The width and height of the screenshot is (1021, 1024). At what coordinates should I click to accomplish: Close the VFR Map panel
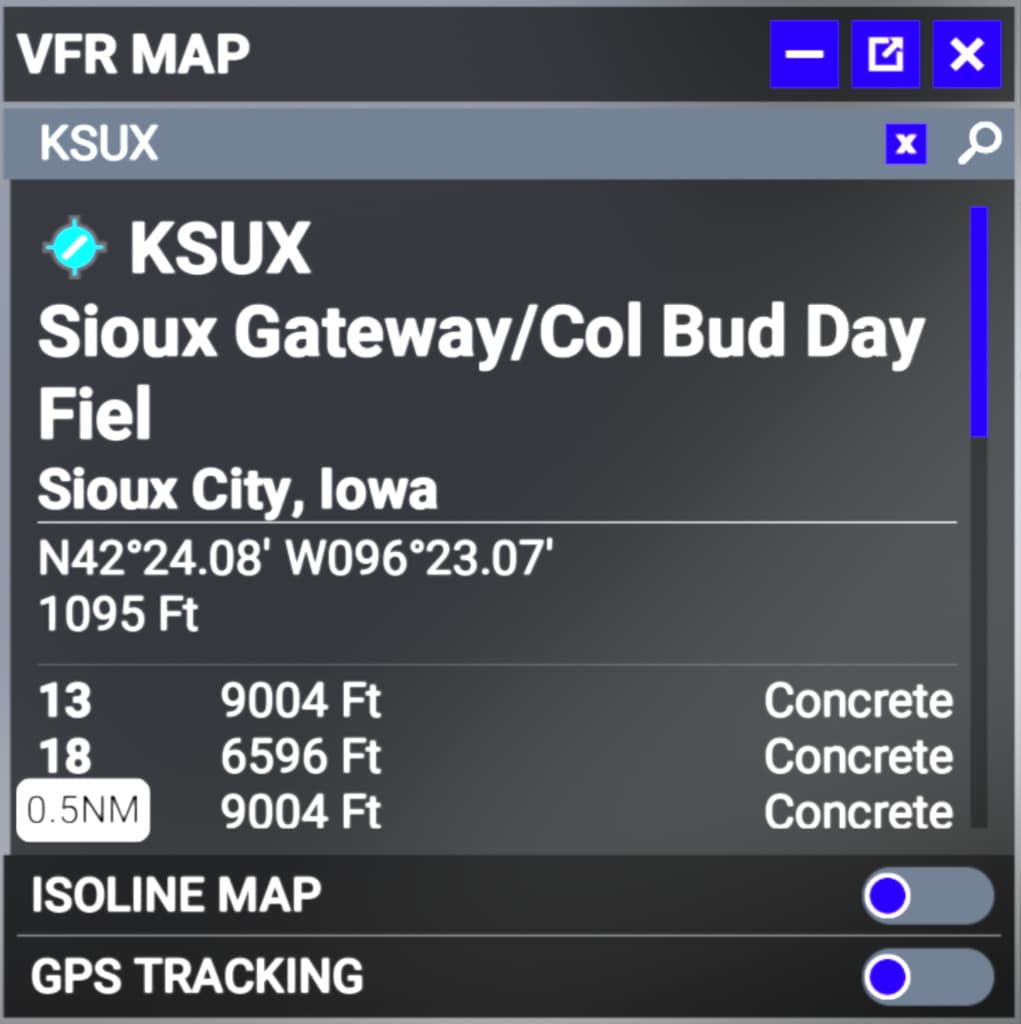pyautogui.click(x=966, y=54)
